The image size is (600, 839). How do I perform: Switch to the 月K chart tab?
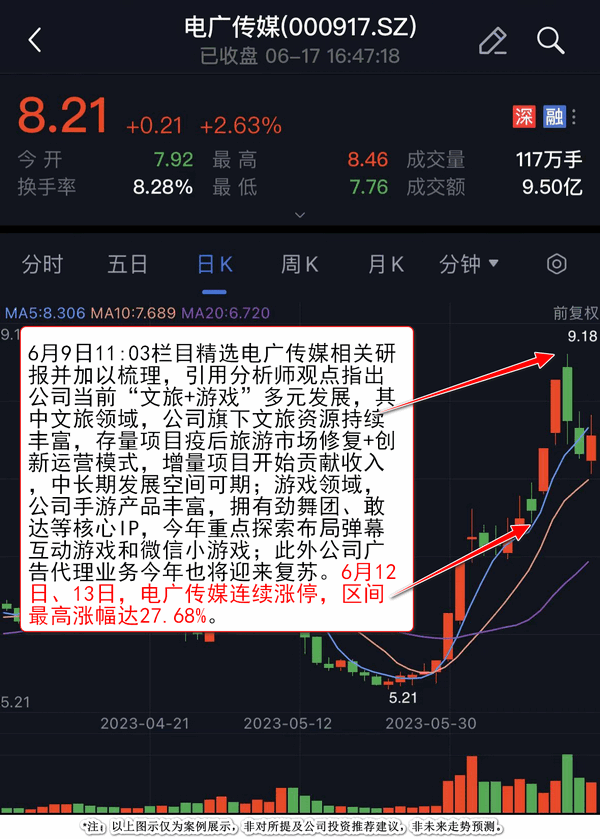point(385,264)
